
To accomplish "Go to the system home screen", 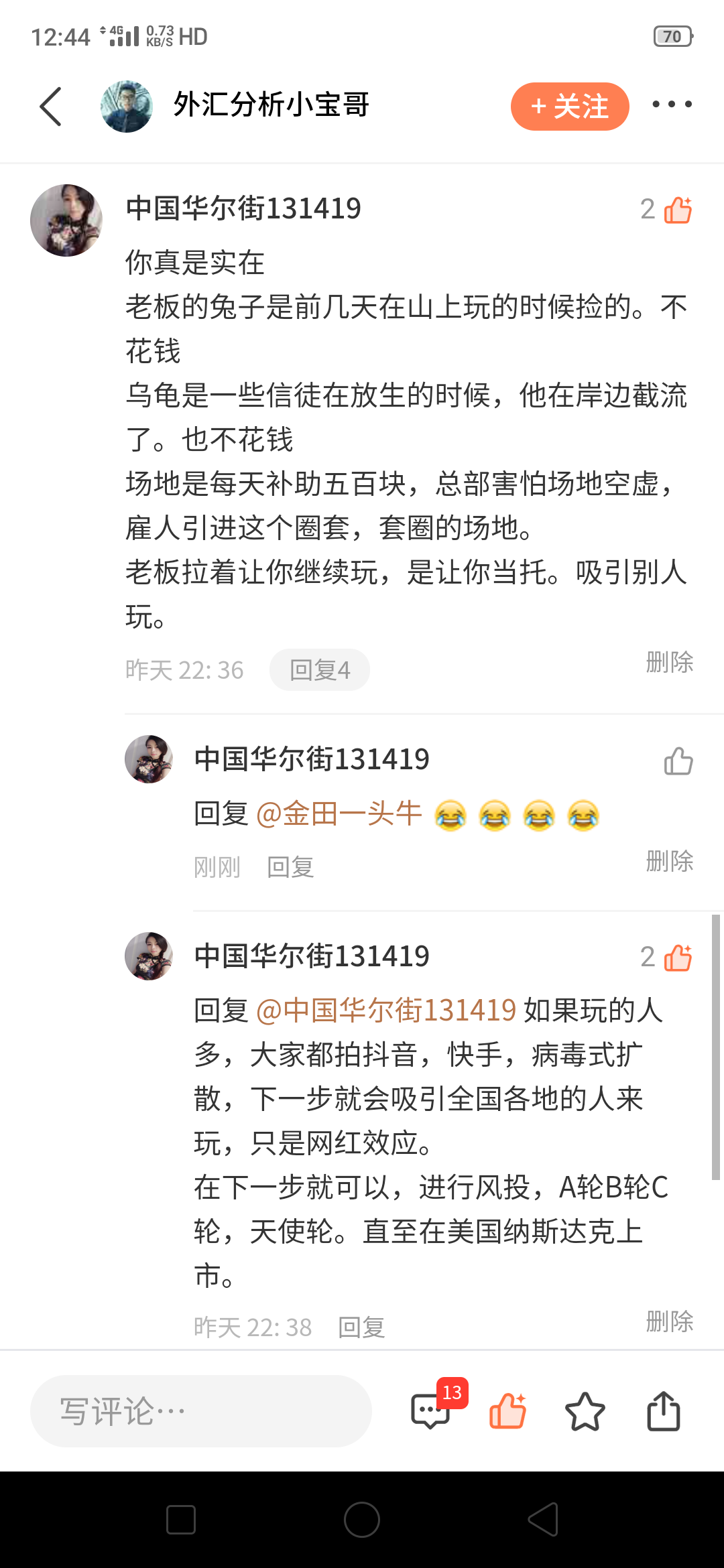I will click(x=362, y=1519).
